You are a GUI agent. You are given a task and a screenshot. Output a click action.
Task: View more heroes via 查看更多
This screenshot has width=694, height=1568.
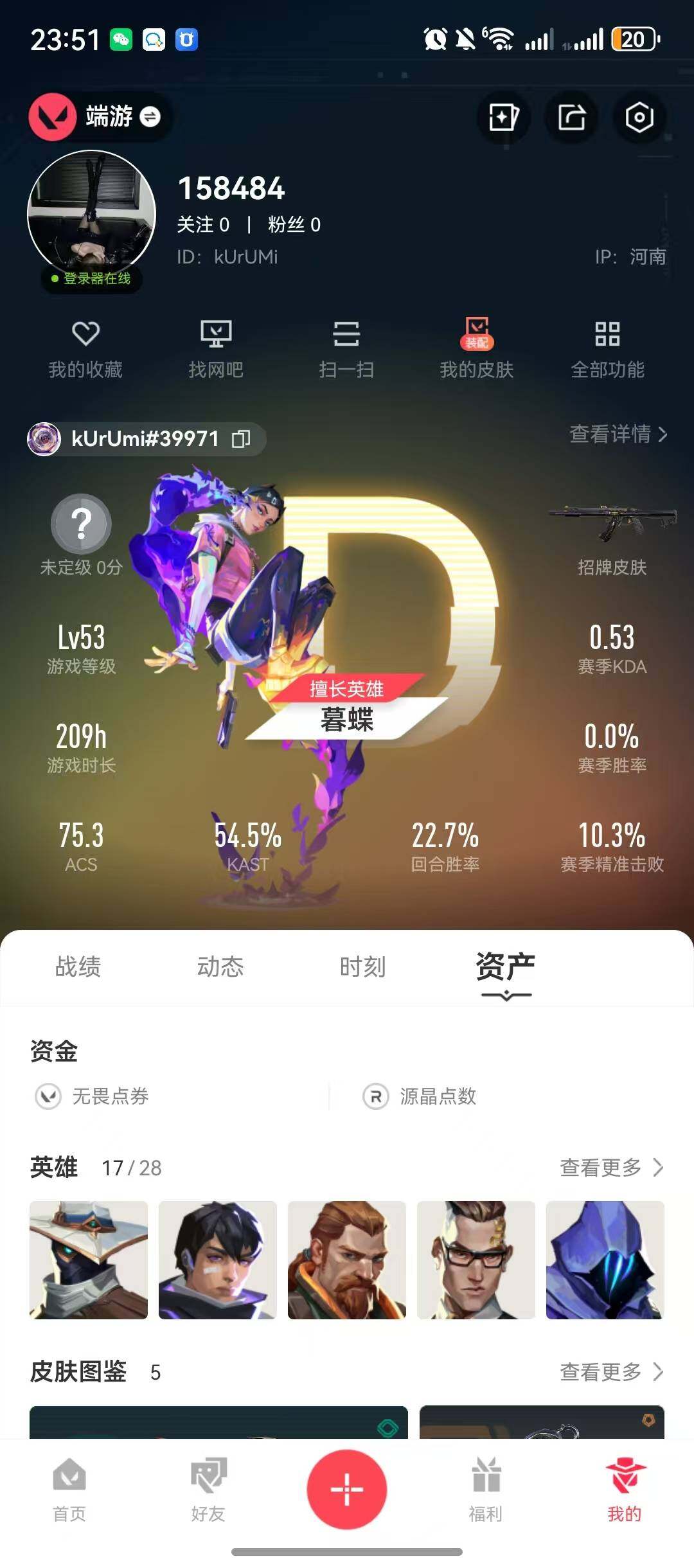(x=610, y=1167)
